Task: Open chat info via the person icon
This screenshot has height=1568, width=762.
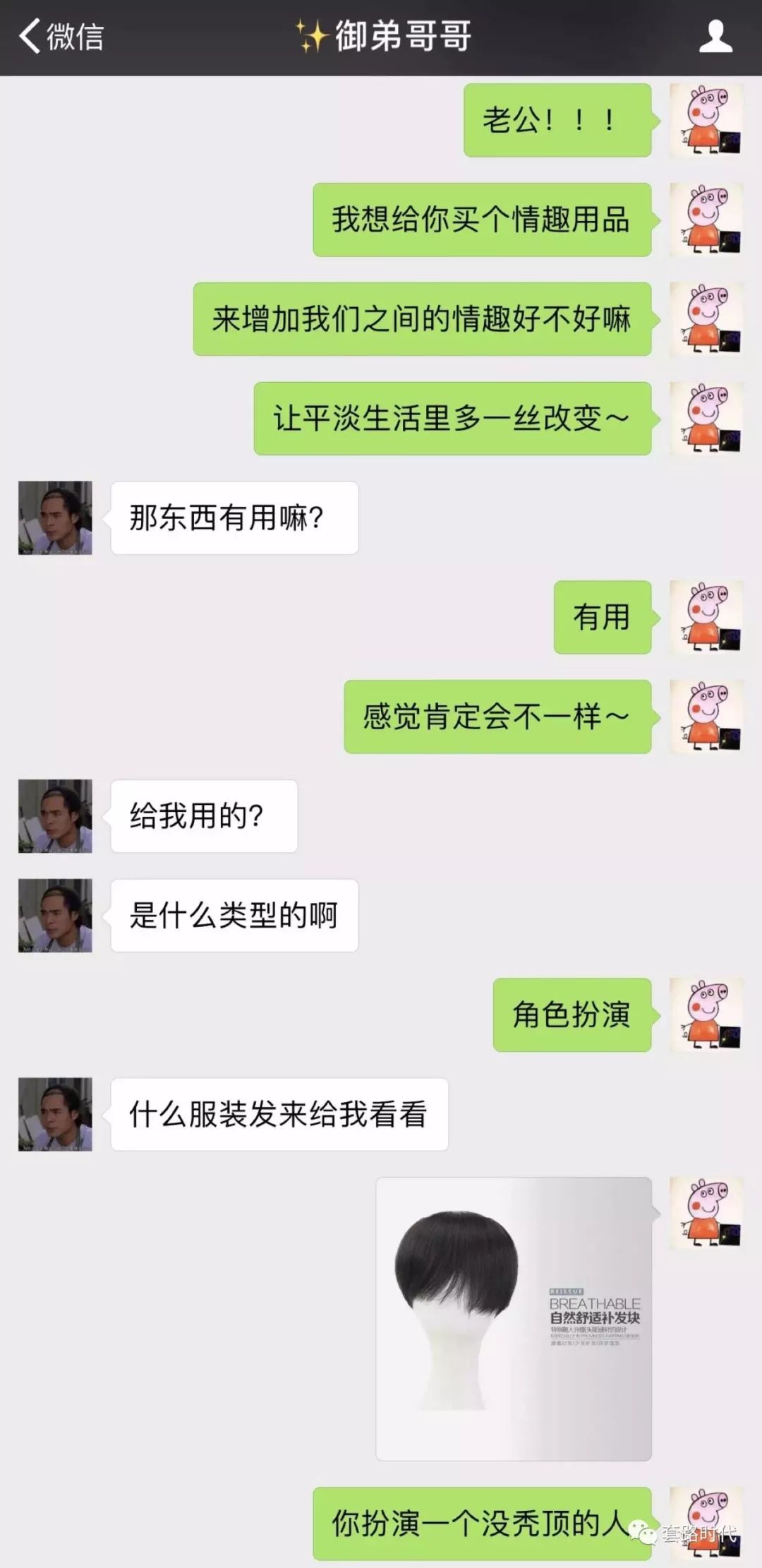Action: pos(715,37)
